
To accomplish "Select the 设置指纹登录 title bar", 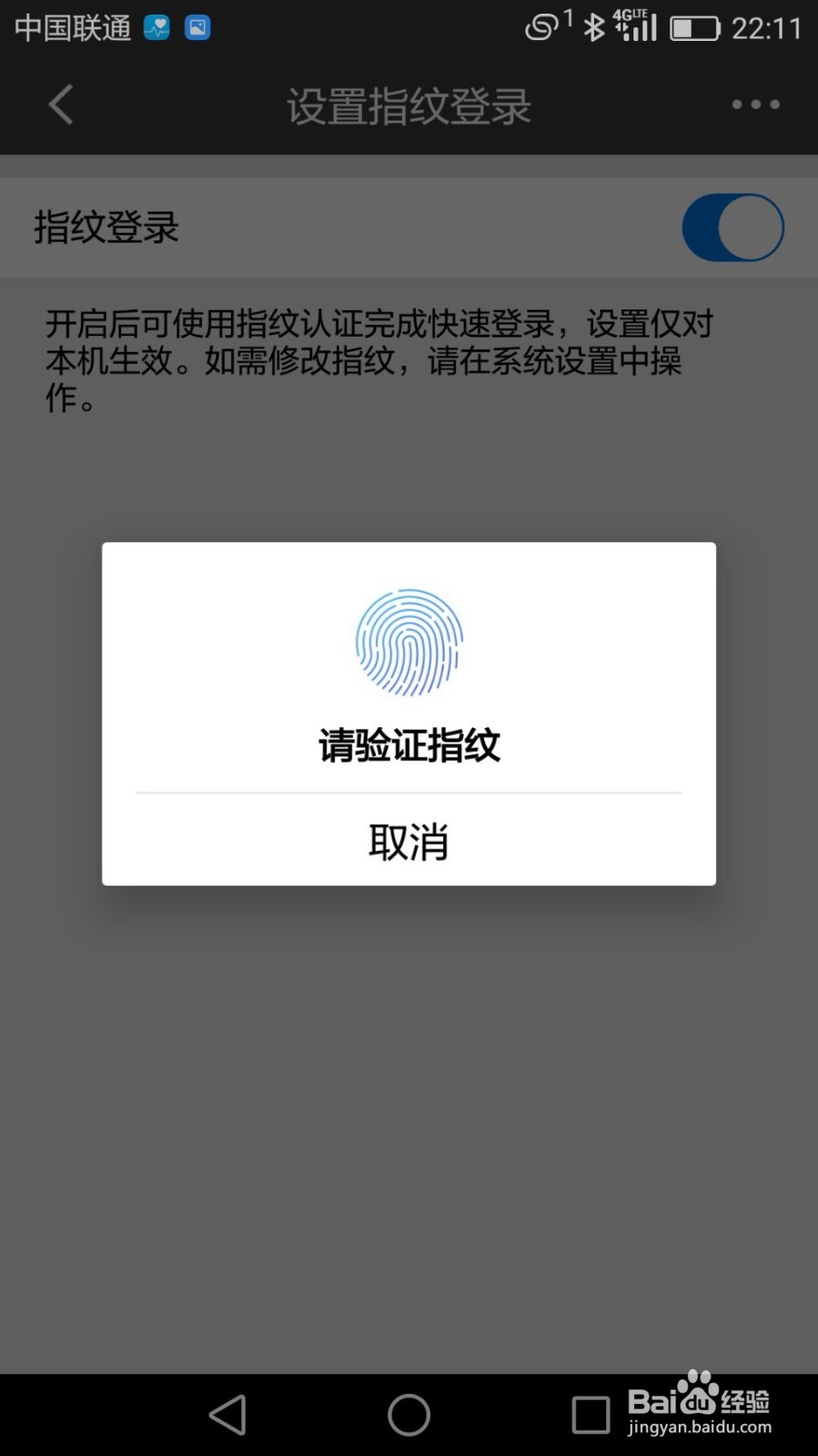I will (409, 104).
